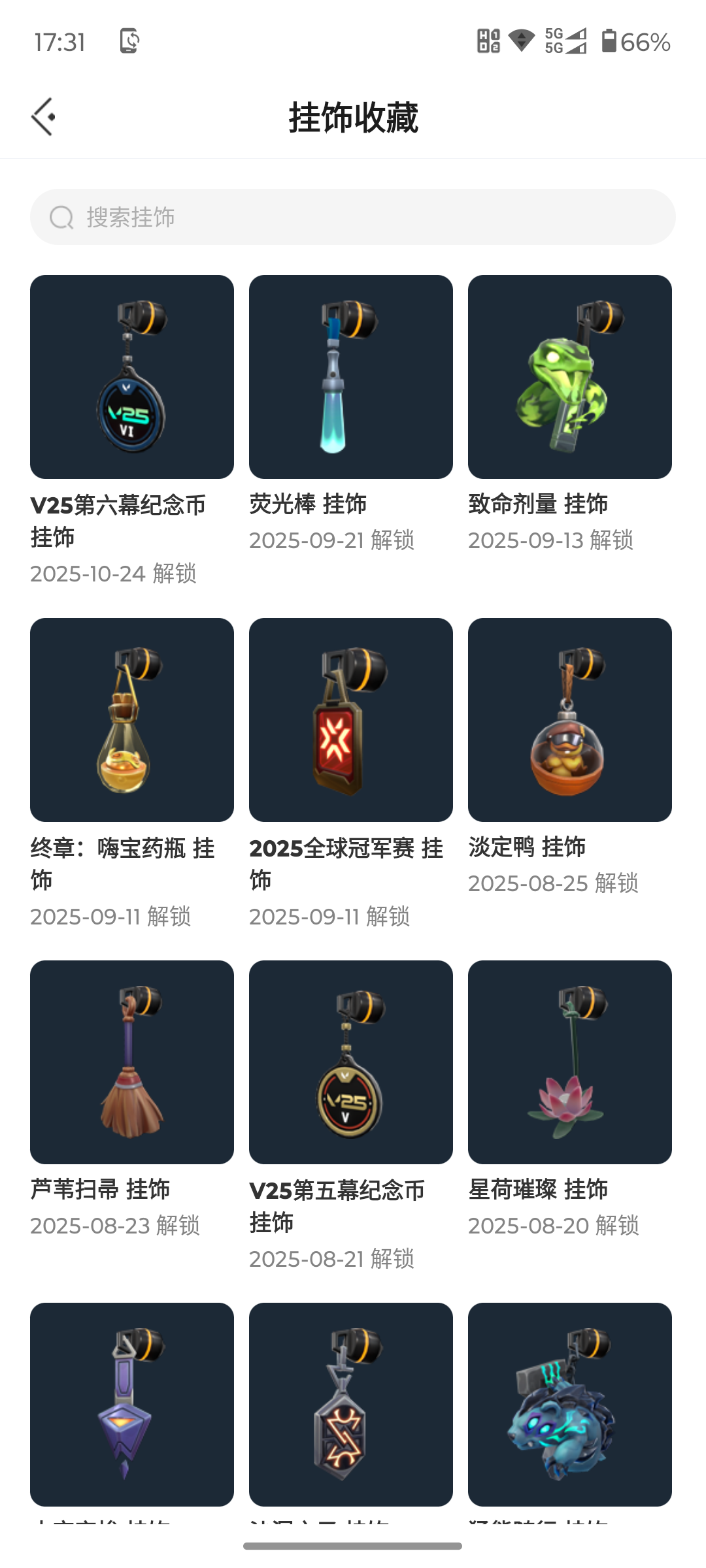706x1568 pixels.
Task: Select the 芦苇扫帚 挂饰 broom charm
Action: [x=132, y=1062]
